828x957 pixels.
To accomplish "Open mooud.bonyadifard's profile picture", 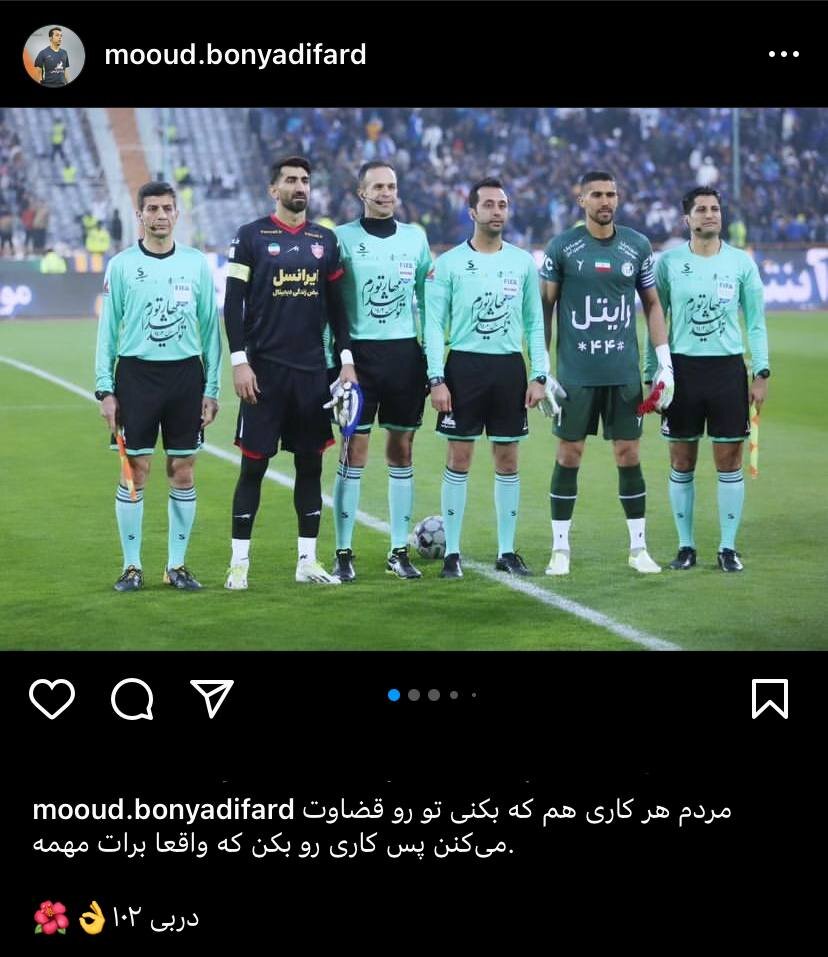I will tap(53, 55).
